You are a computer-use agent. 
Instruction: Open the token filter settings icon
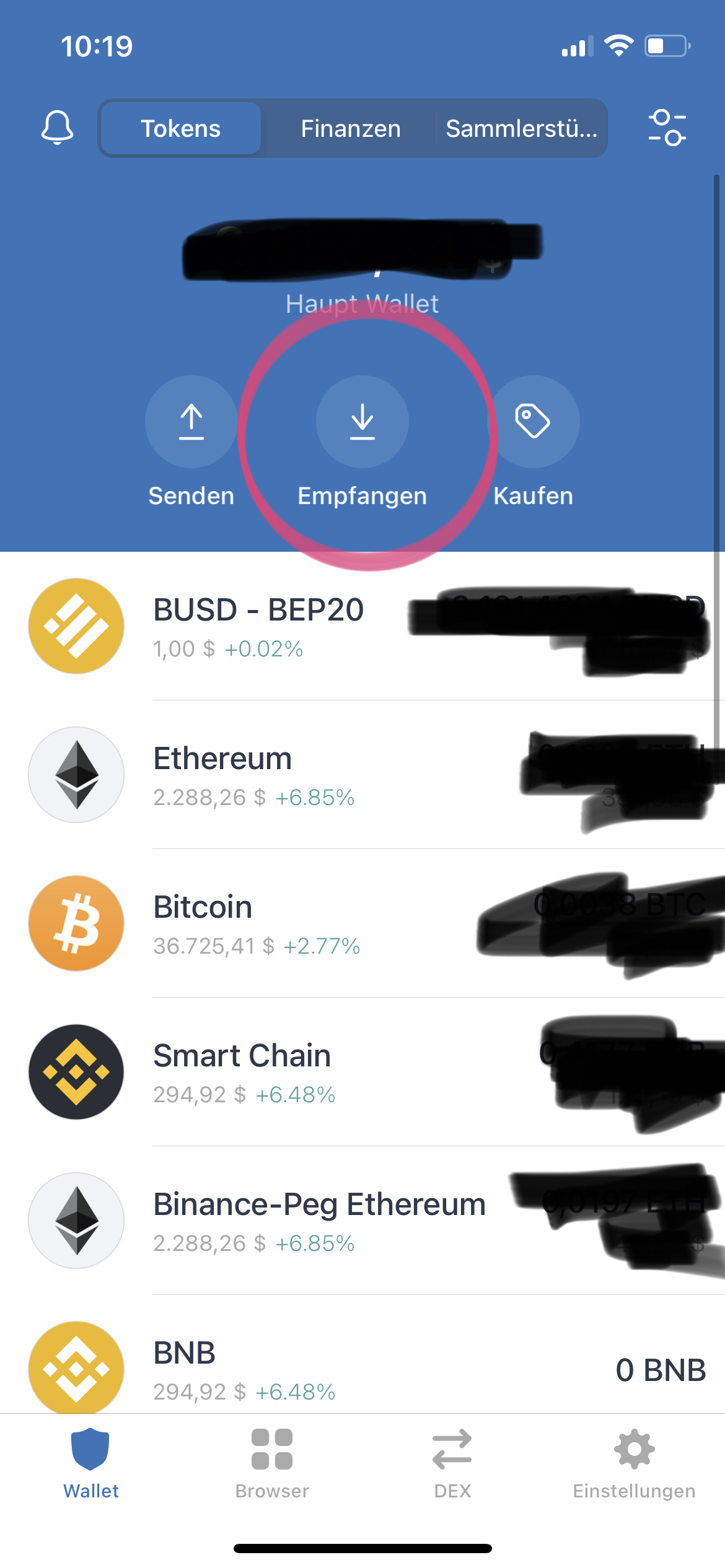coord(668,128)
